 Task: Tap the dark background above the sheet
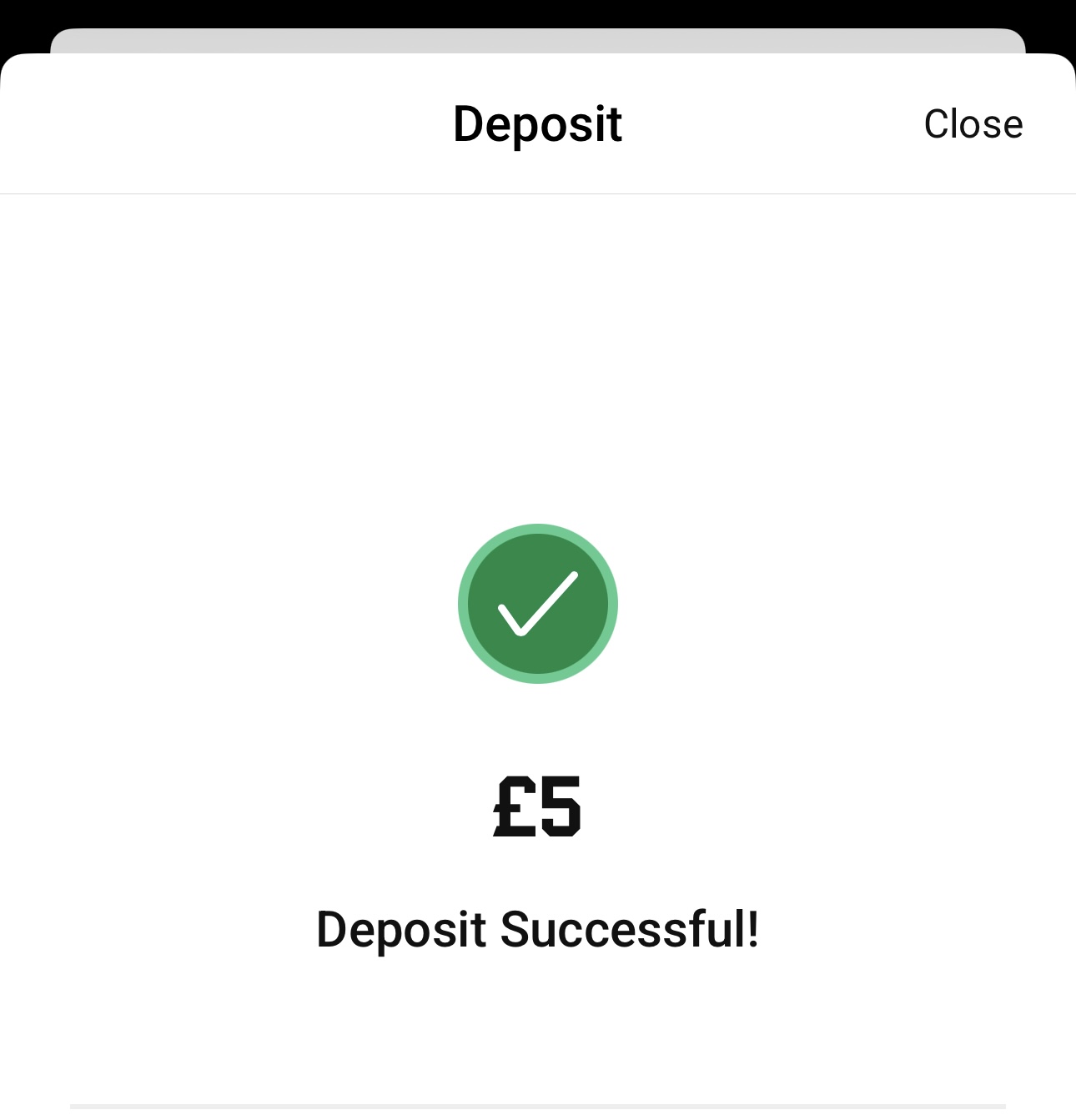tap(538, 11)
